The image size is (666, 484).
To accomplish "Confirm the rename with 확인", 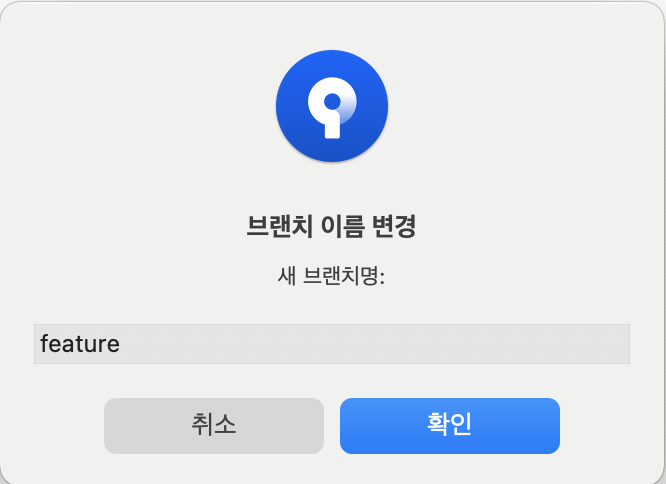I will [449, 425].
